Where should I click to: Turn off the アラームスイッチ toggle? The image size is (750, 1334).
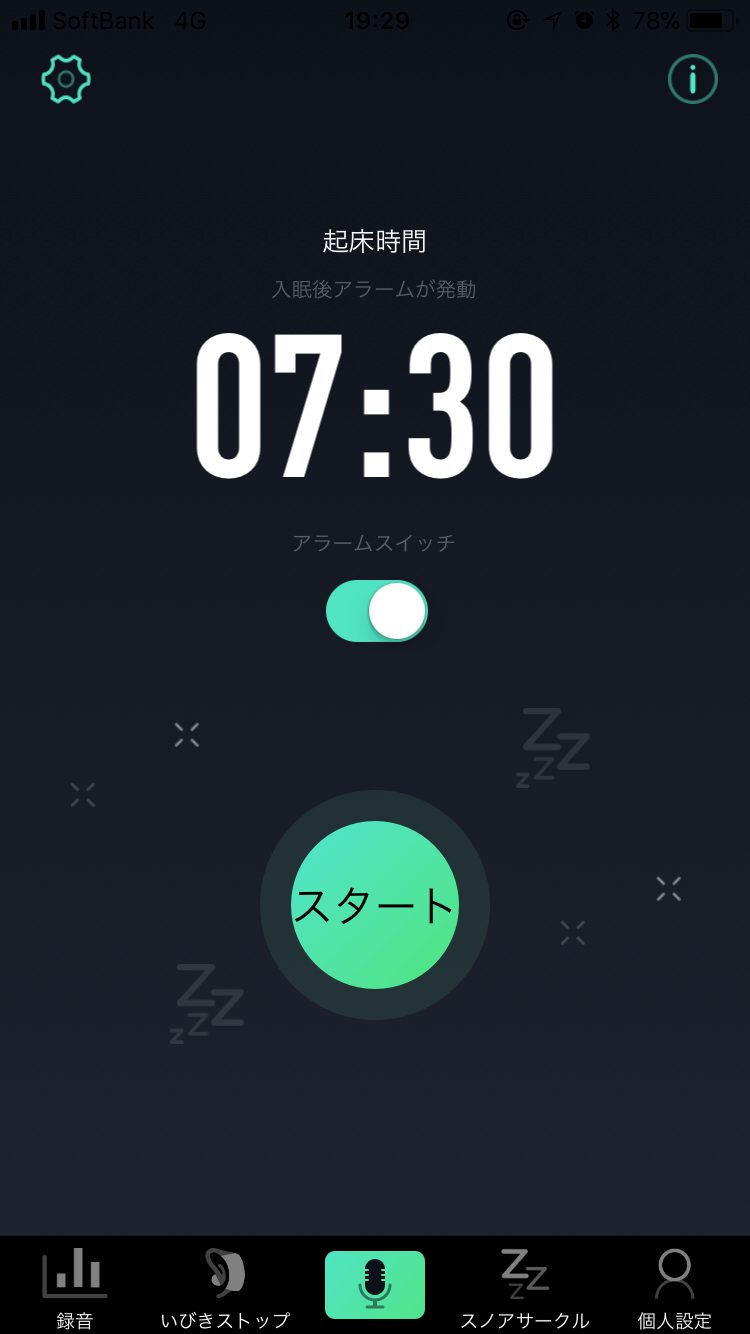point(377,611)
